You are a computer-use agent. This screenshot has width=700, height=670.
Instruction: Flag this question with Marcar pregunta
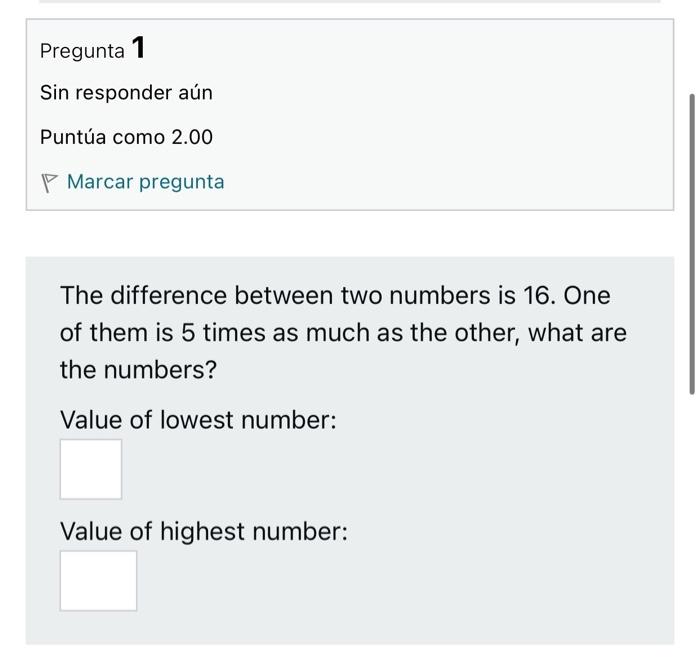pyautogui.click(x=144, y=182)
